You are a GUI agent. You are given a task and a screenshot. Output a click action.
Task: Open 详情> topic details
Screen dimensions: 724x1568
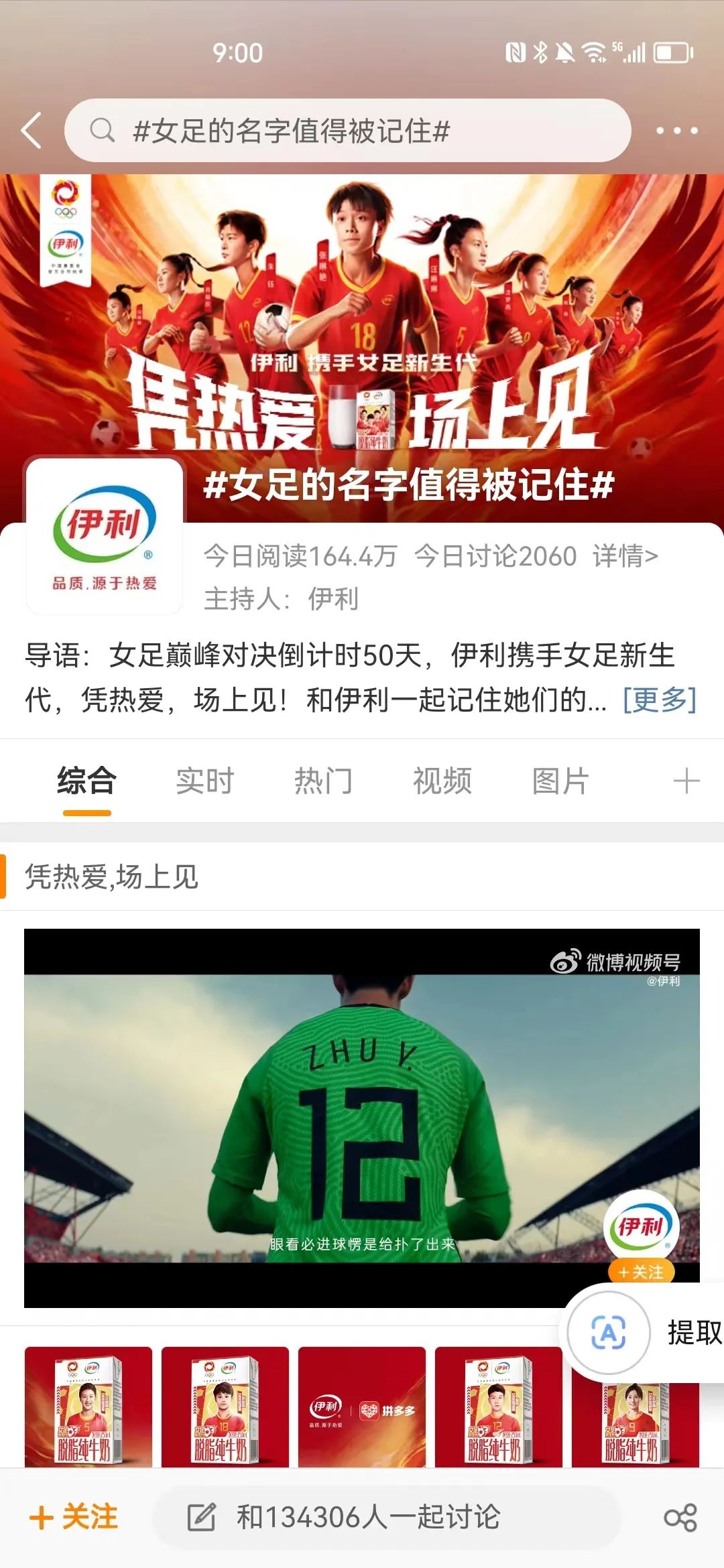(x=625, y=556)
